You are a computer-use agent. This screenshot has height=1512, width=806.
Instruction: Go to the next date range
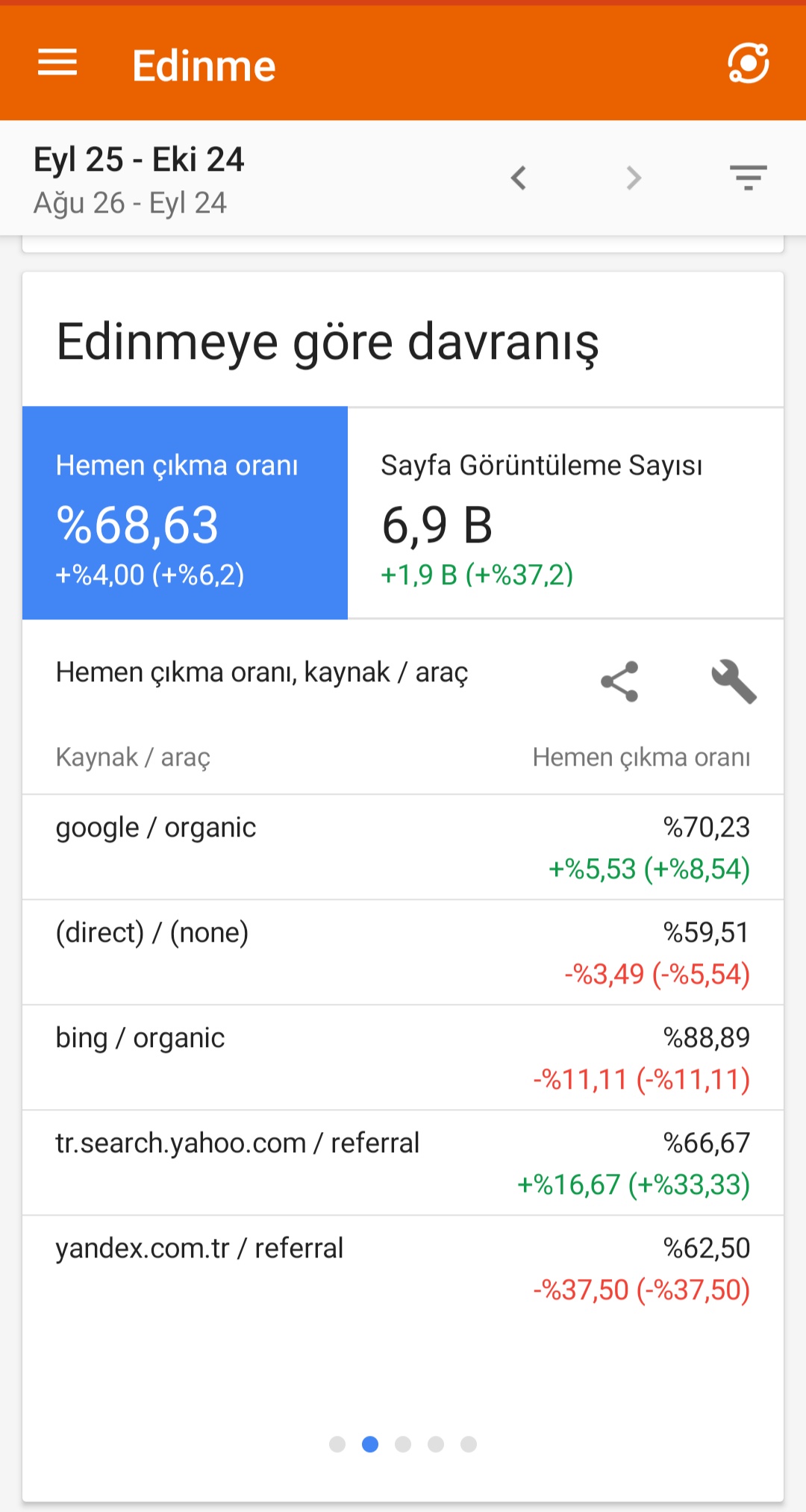(x=634, y=178)
